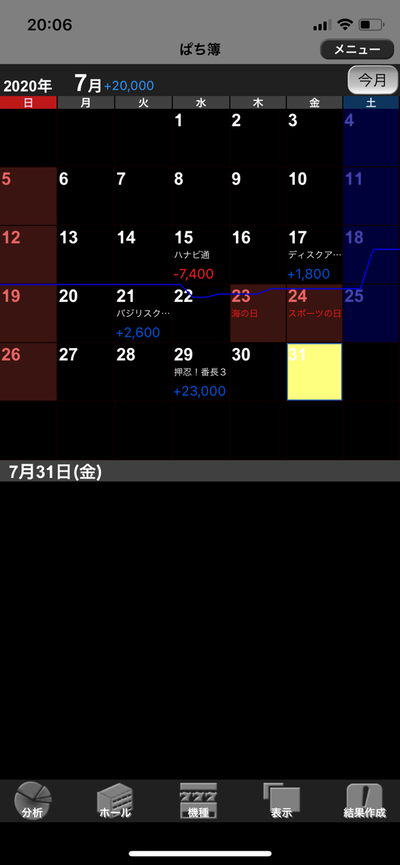Select Friday July 10
Screen dimensions: 400x865
tap(314, 196)
